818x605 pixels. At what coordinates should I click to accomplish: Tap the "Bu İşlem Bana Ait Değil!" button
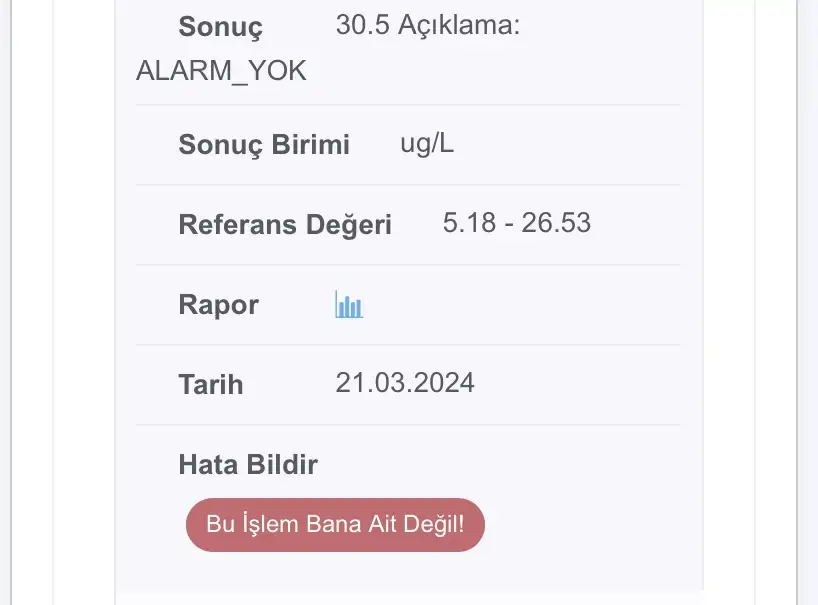click(x=335, y=524)
